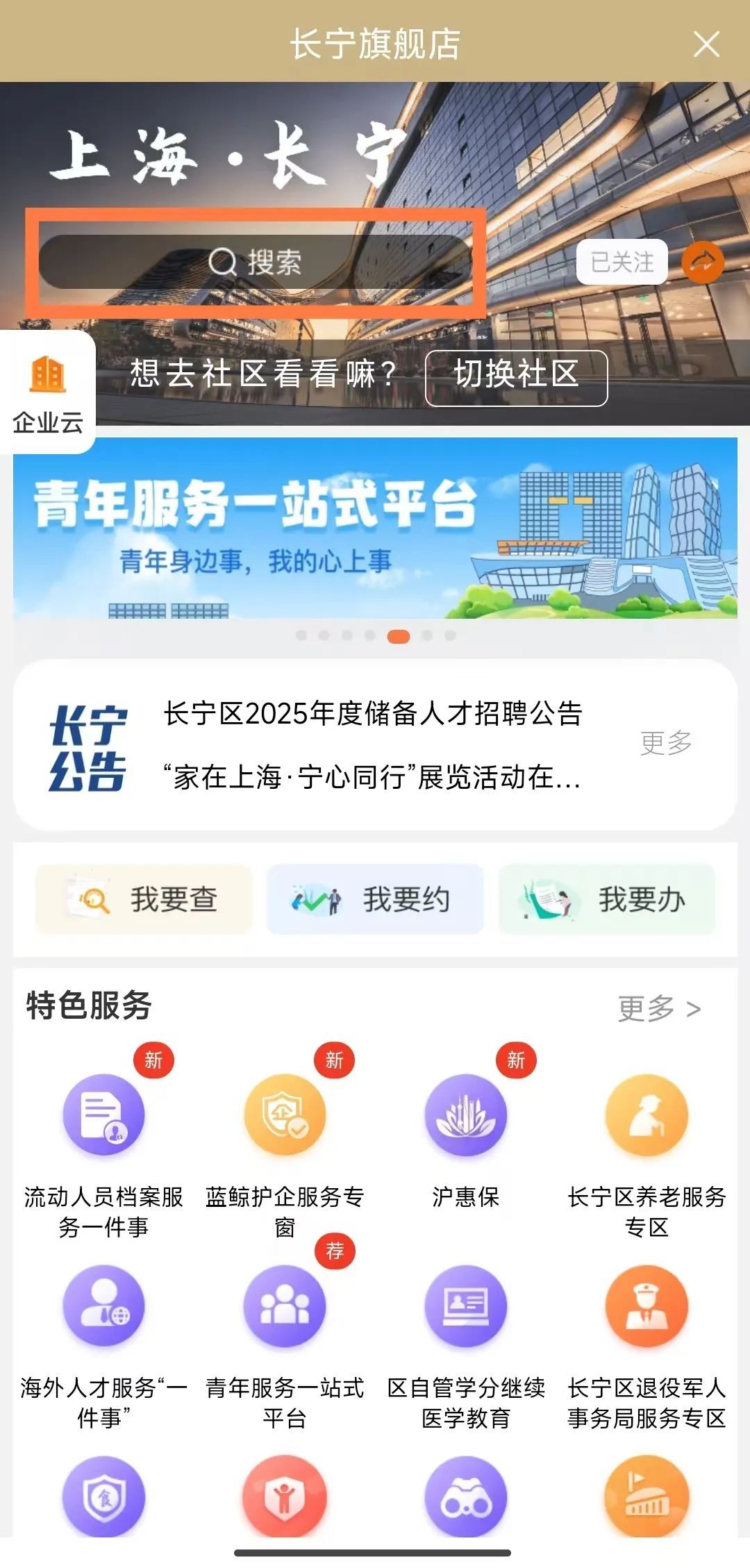
Task: Select the 我要查 button
Action: (144, 899)
